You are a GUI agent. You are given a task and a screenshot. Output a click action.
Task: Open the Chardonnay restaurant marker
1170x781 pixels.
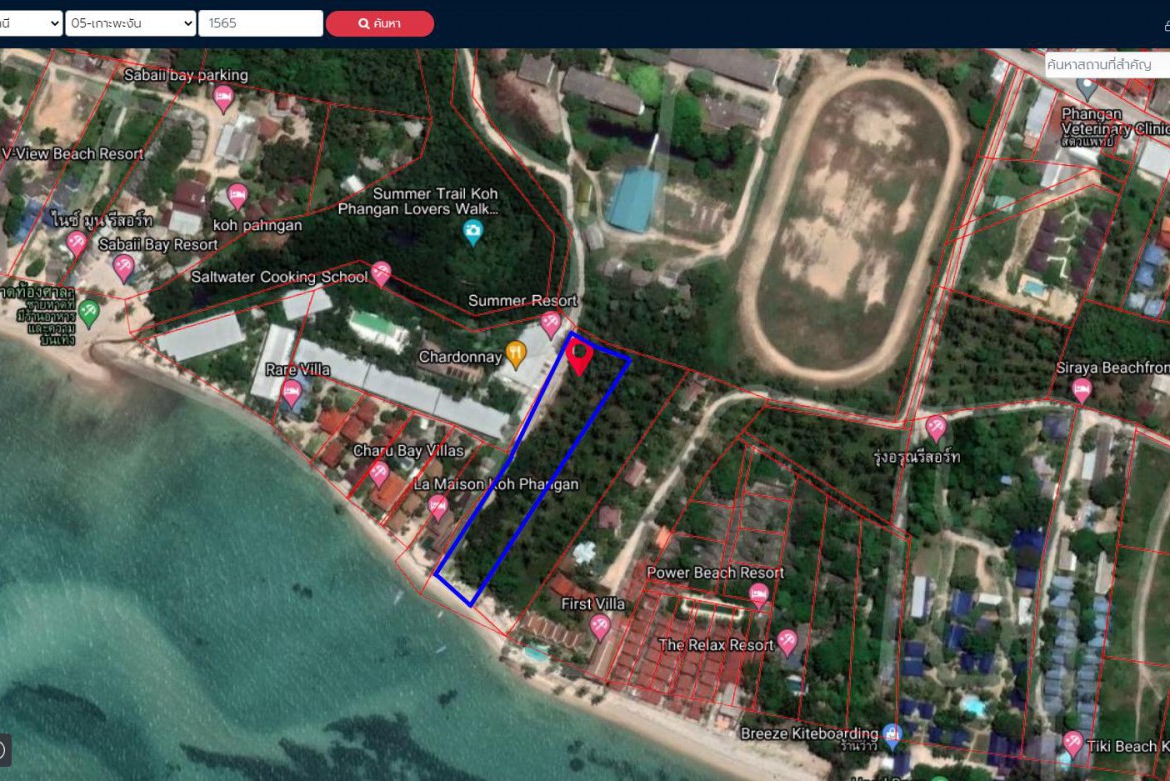[516, 353]
